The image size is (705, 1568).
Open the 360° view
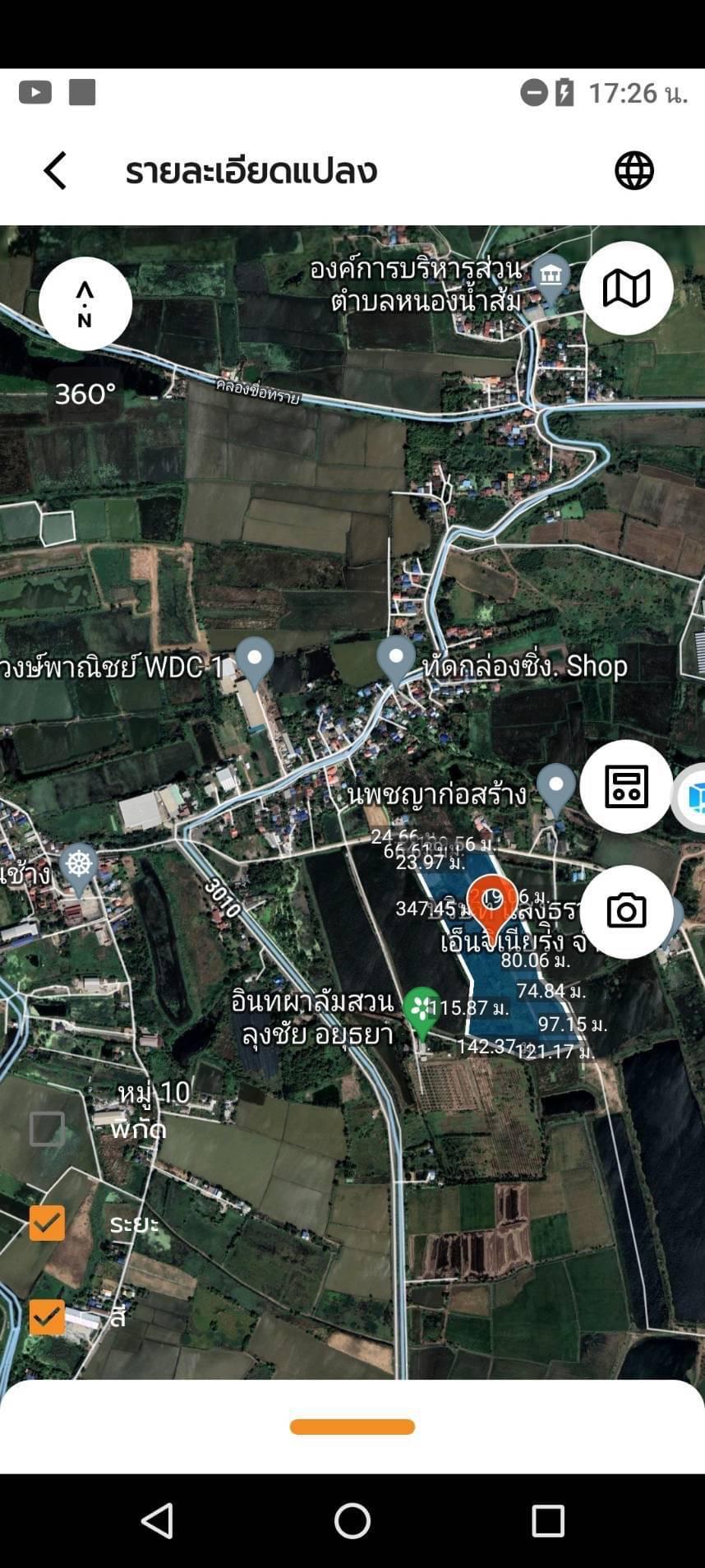click(x=85, y=395)
